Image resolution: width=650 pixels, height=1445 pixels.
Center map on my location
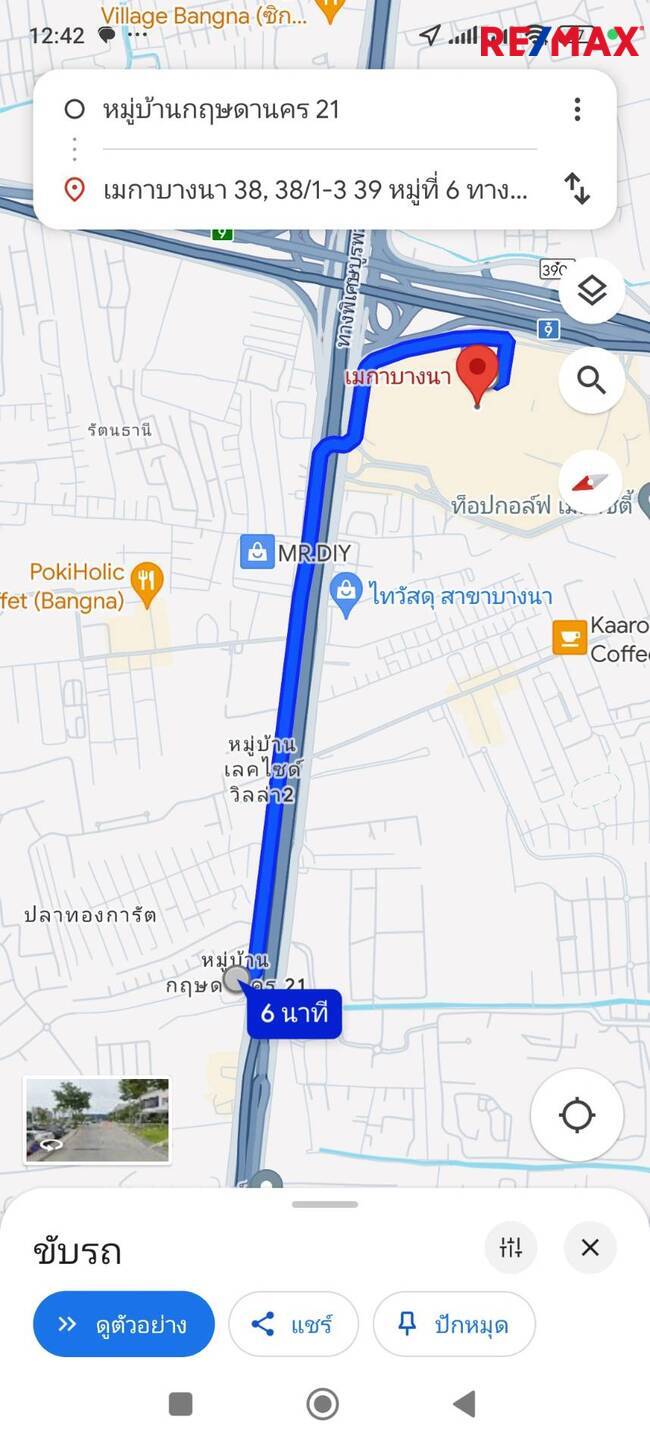[577, 1114]
